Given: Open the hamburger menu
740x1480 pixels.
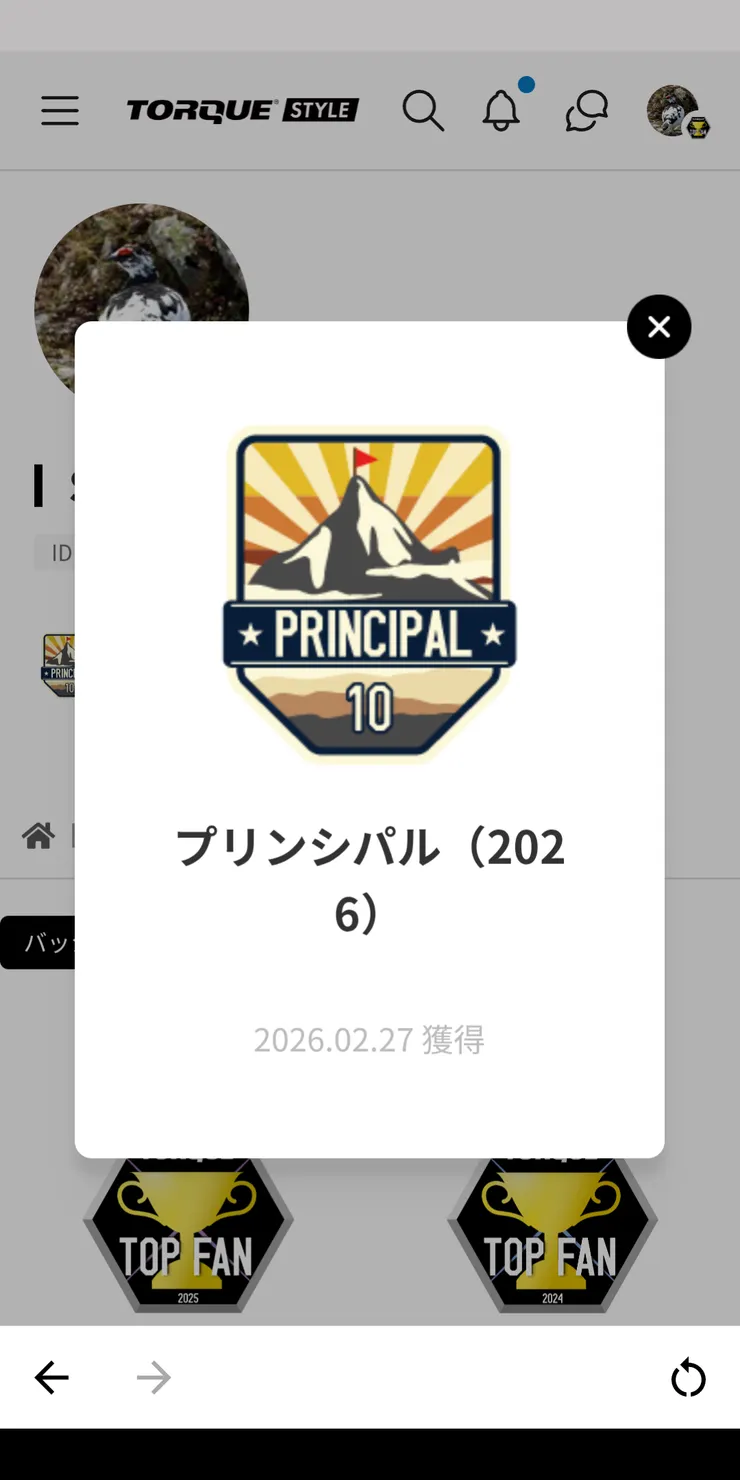Looking at the screenshot, I should (60, 110).
